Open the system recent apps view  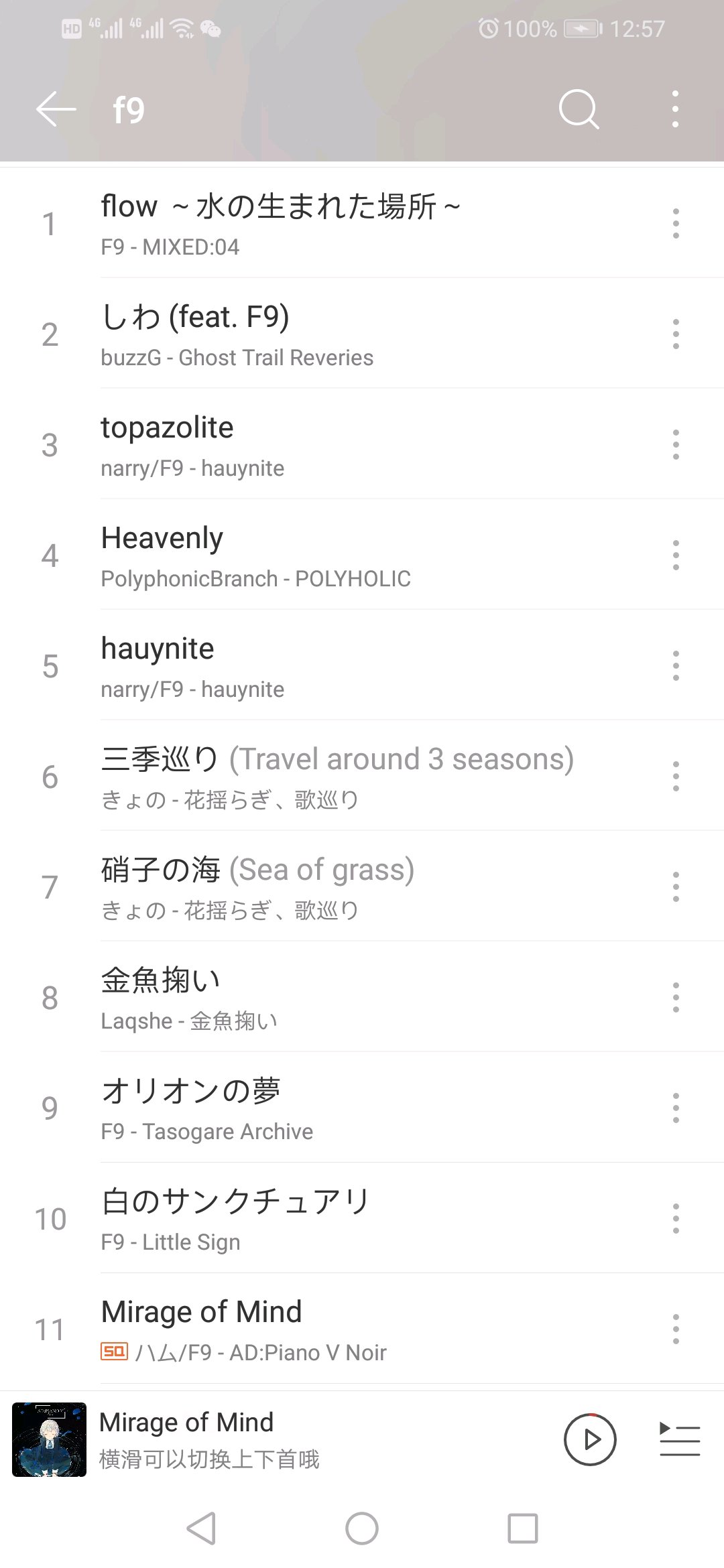click(523, 1528)
